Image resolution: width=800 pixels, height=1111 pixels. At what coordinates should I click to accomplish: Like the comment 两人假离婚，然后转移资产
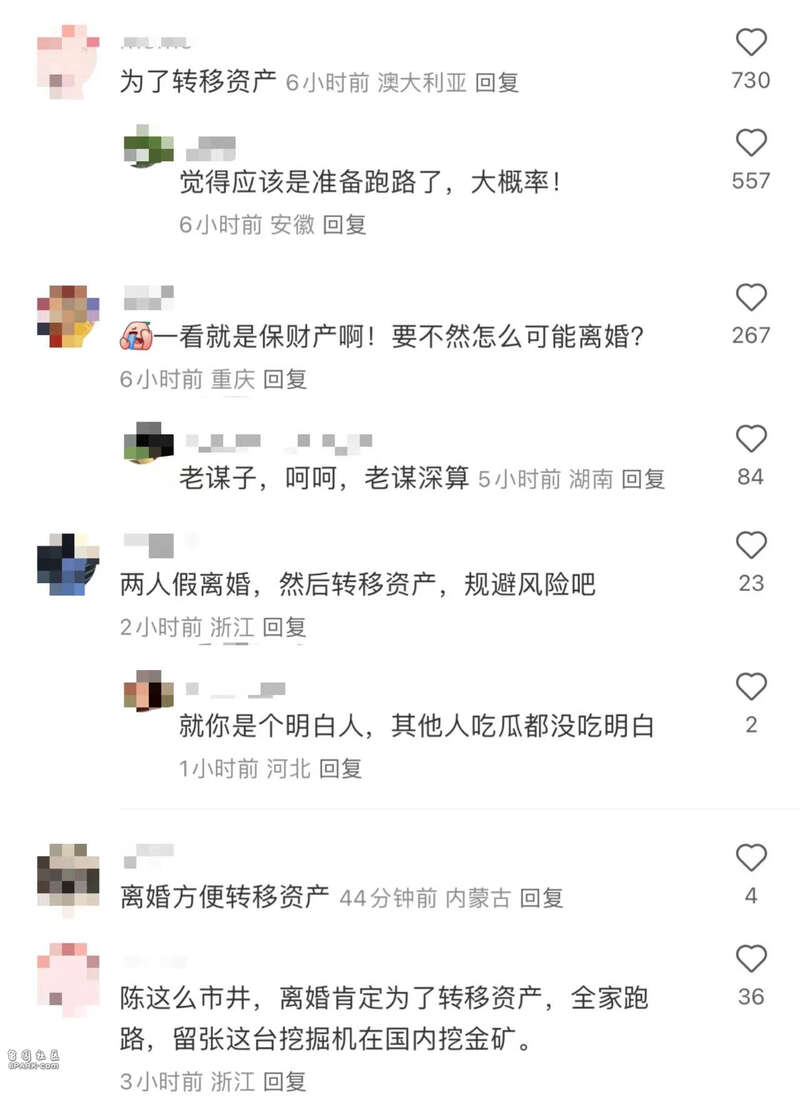751,546
